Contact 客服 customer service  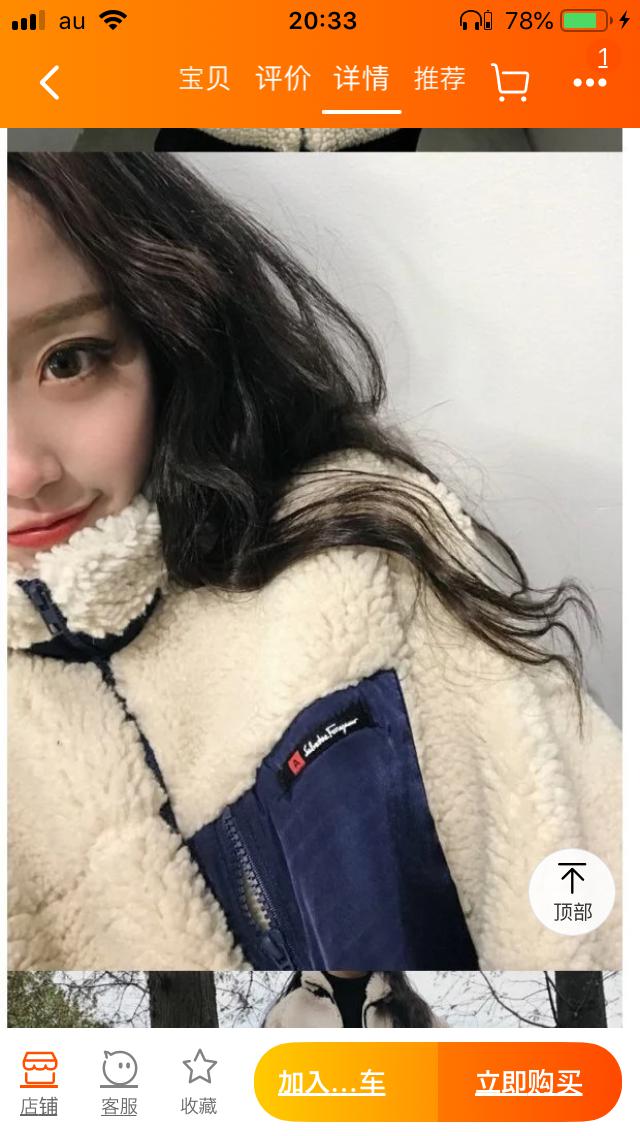click(x=119, y=1082)
